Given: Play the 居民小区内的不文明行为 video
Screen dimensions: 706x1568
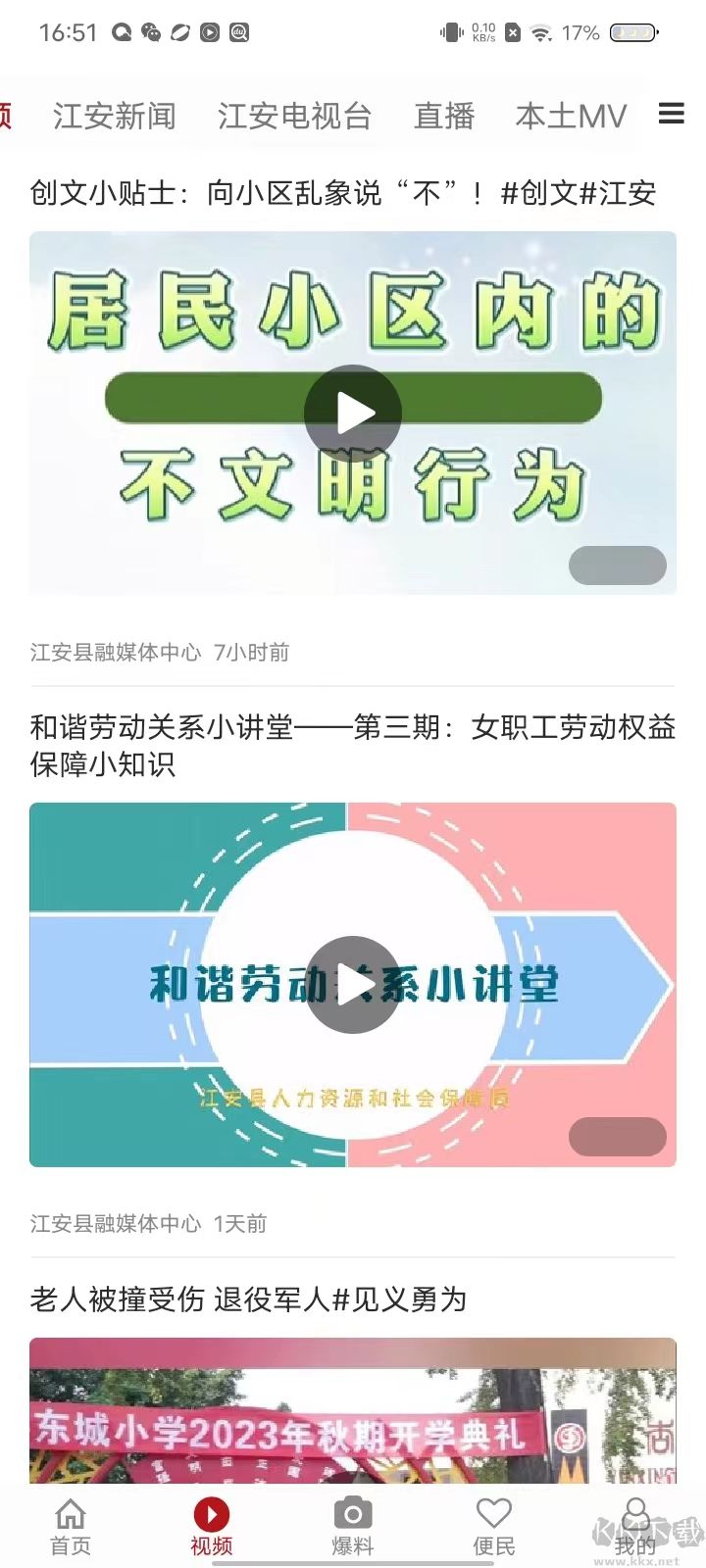Looking at the screenshot, I should 353,414.
